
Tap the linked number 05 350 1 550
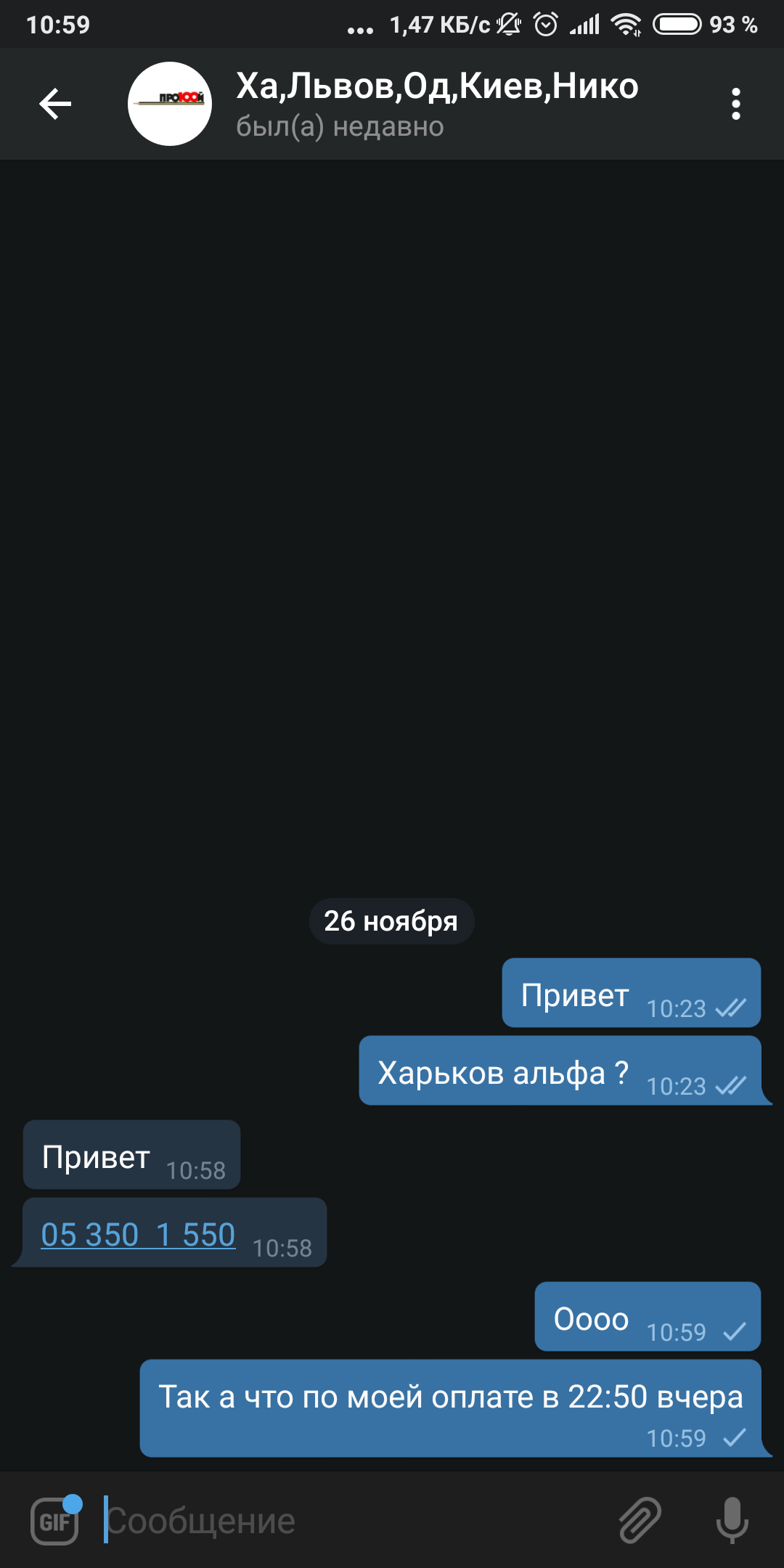[138, 1234]
